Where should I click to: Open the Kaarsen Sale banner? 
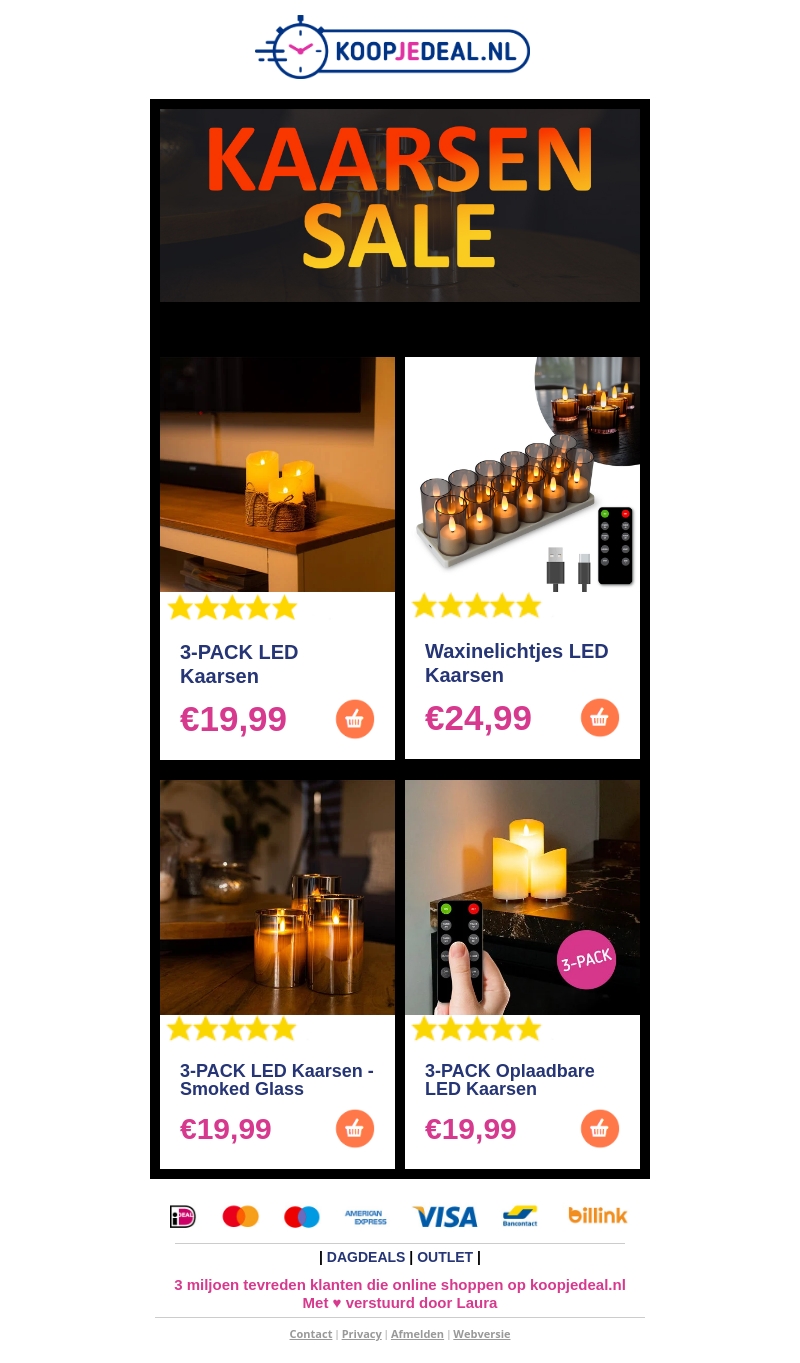coord(400,205)
